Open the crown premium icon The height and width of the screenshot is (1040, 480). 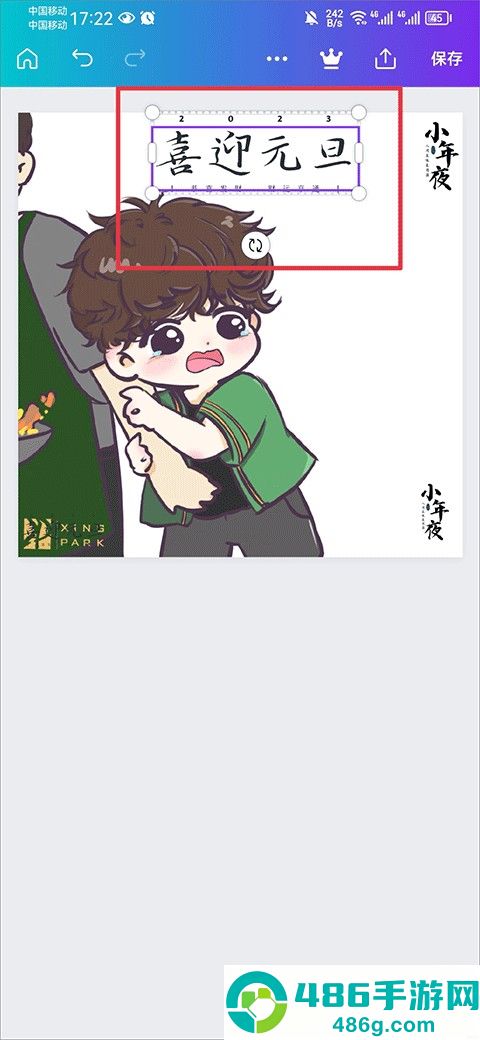click(x=330, y=58)
